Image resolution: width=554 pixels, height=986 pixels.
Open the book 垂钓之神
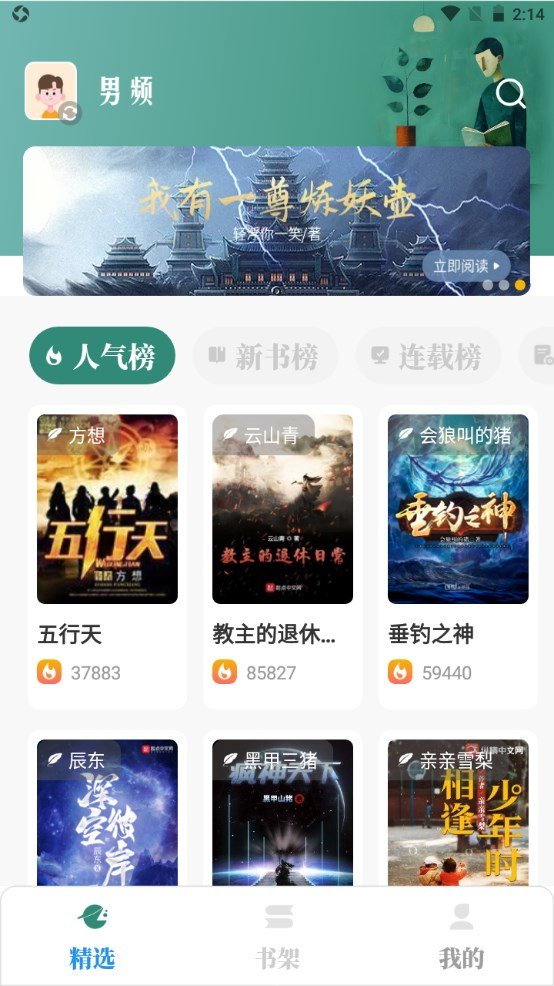point(458,557)
